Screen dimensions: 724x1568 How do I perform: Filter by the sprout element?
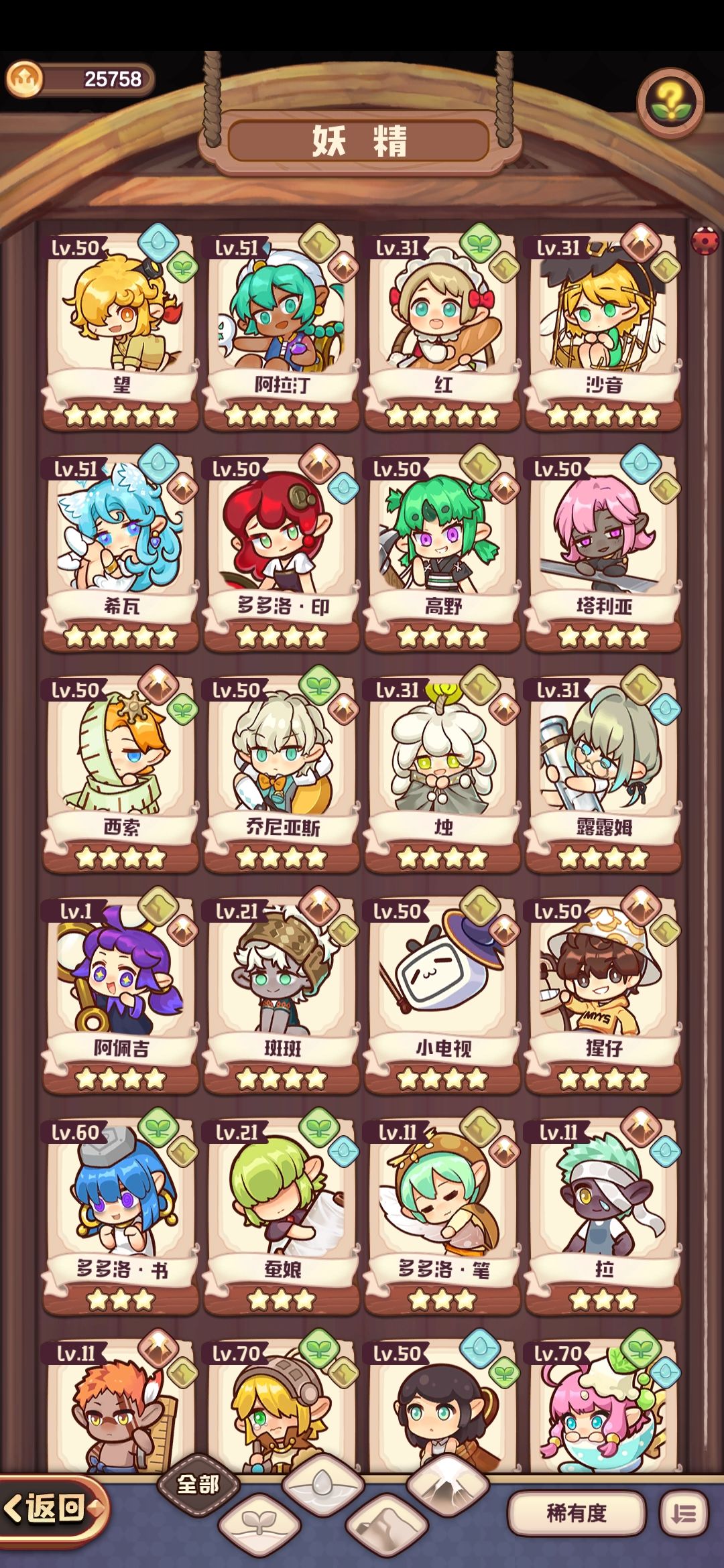[258, 1523]
